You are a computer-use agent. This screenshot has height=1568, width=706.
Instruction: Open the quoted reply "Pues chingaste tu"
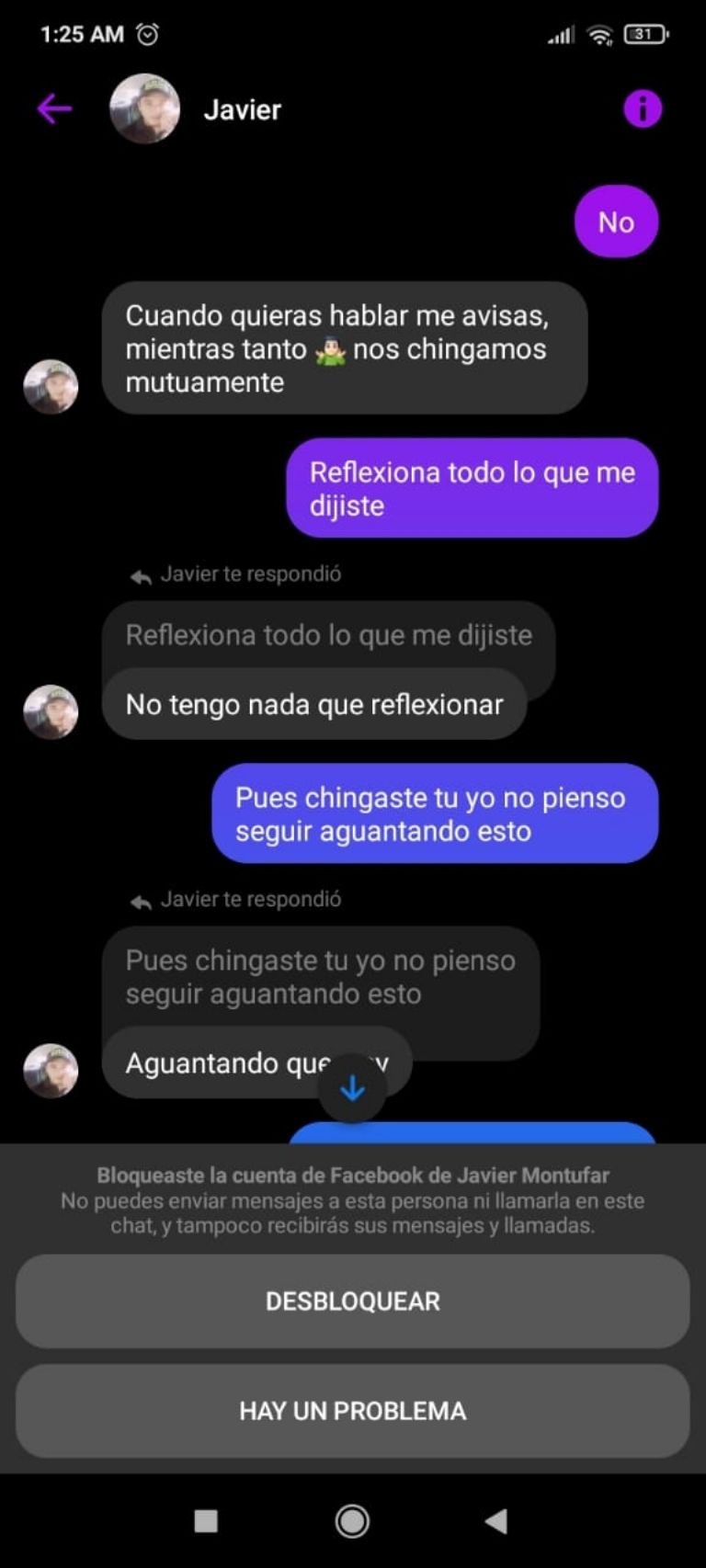tap(320, 977)
